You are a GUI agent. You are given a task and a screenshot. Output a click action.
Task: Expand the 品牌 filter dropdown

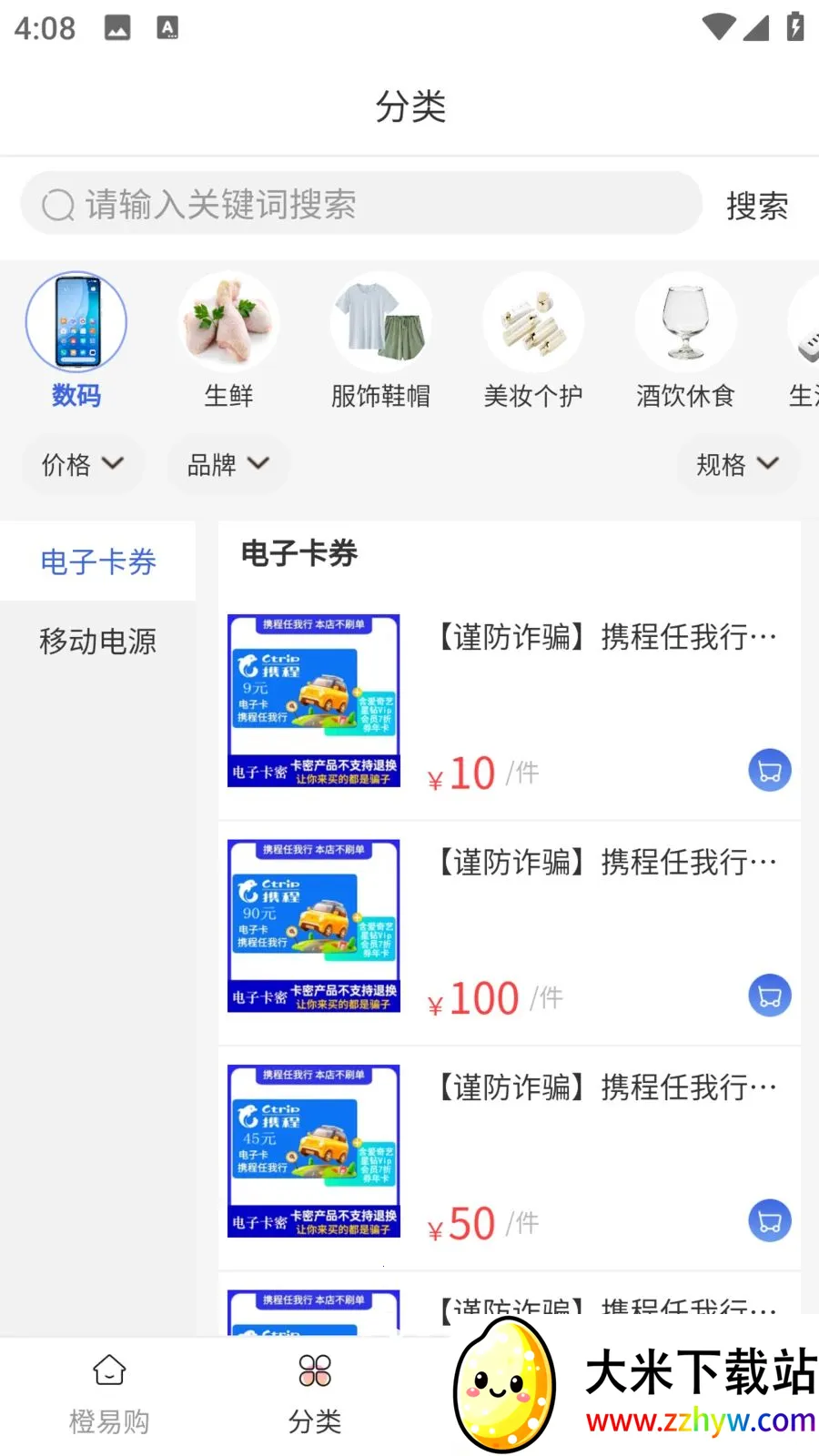pyautogui.click(x=227, y=465)
